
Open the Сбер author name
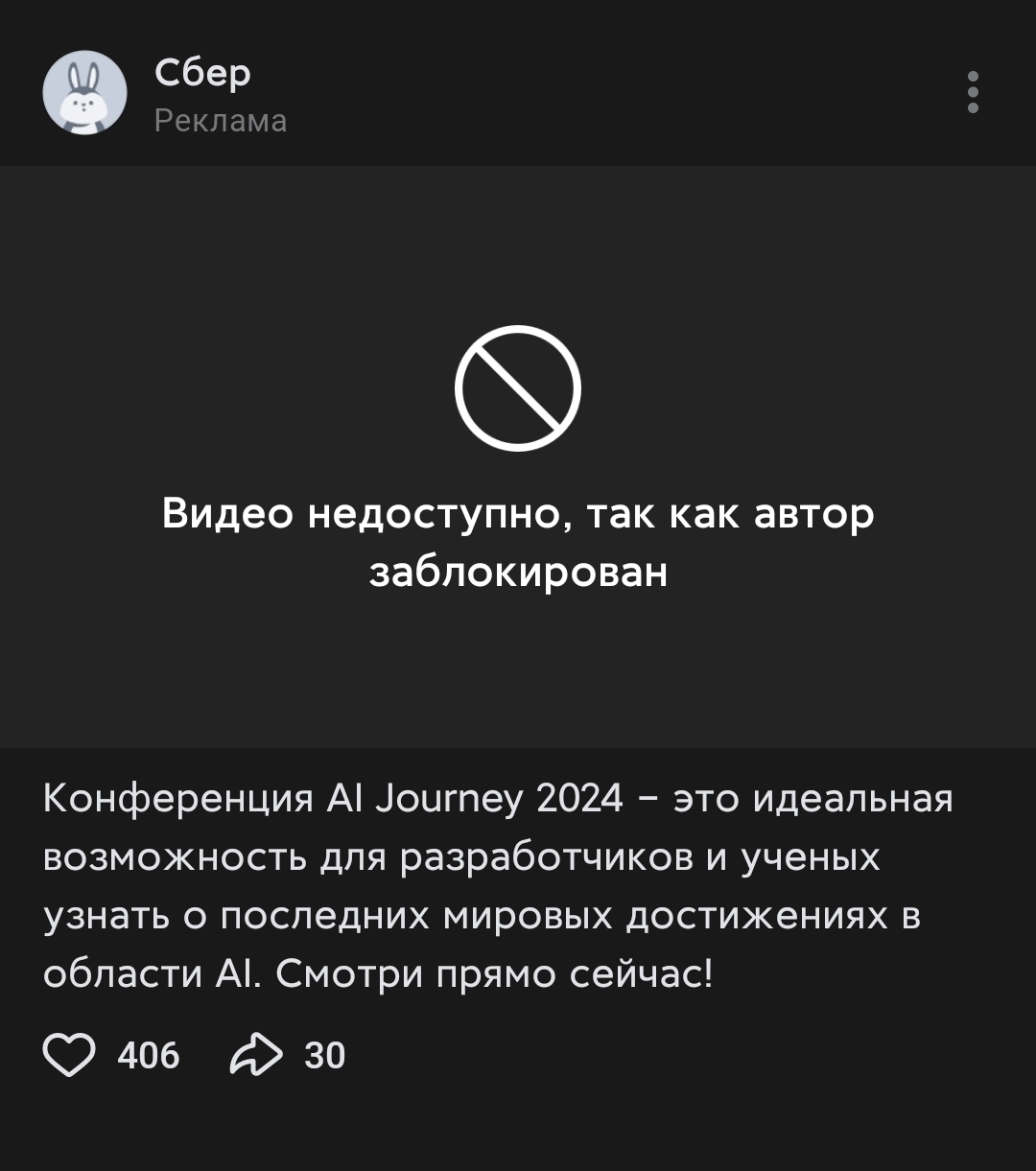(x=202, y=73)
